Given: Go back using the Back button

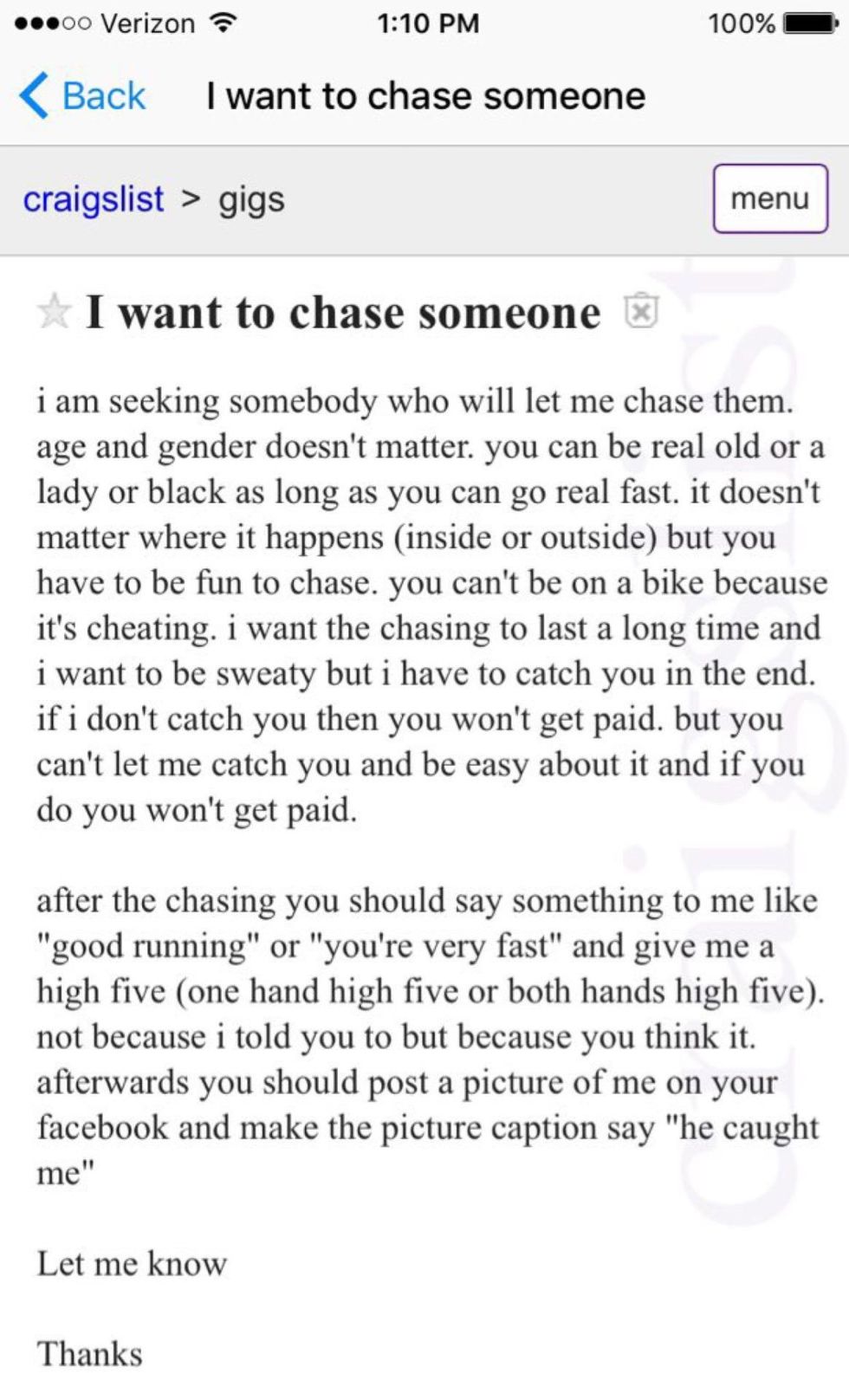Looking at the screenshot, I should point(83,95).
